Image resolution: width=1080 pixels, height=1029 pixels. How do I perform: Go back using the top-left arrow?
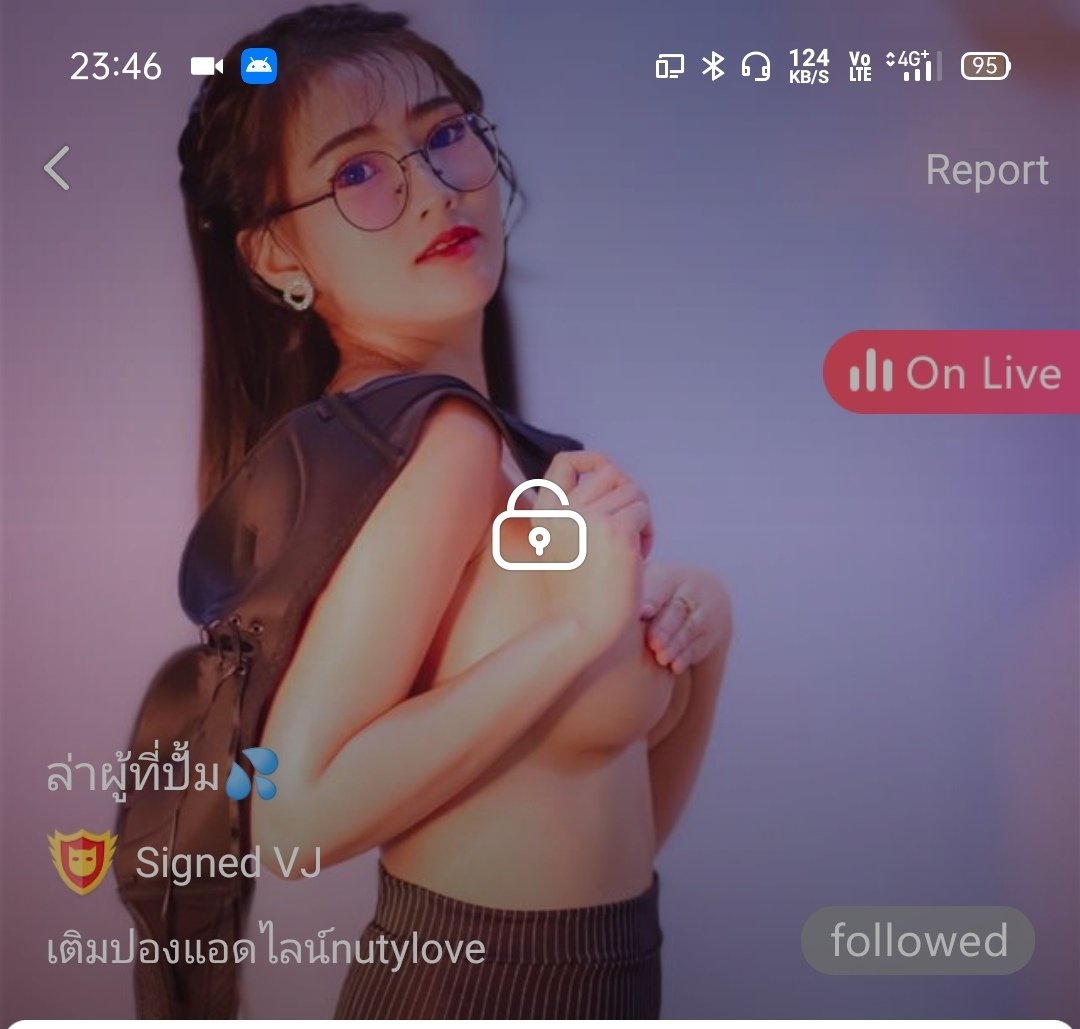tap(58, 168)
